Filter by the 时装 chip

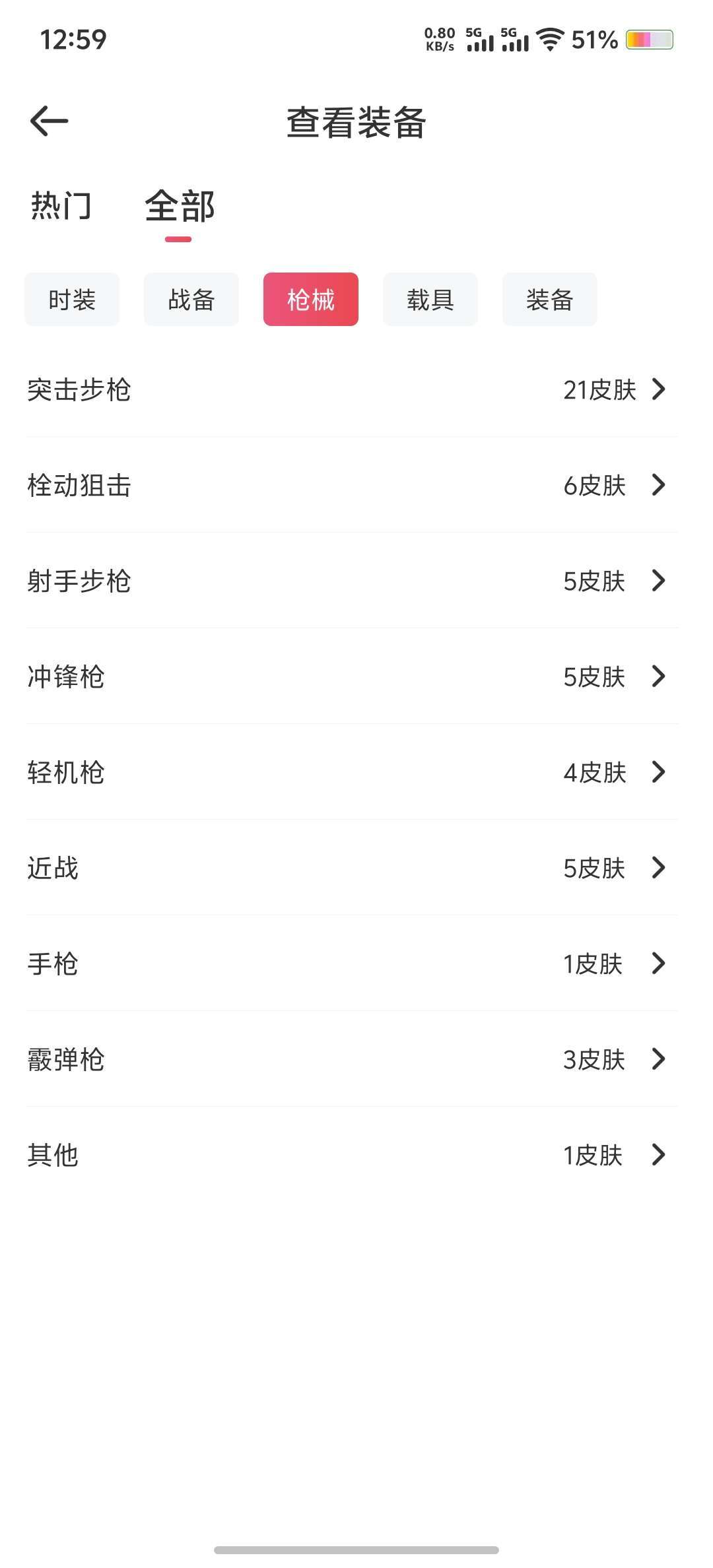(x=72, y=300)
